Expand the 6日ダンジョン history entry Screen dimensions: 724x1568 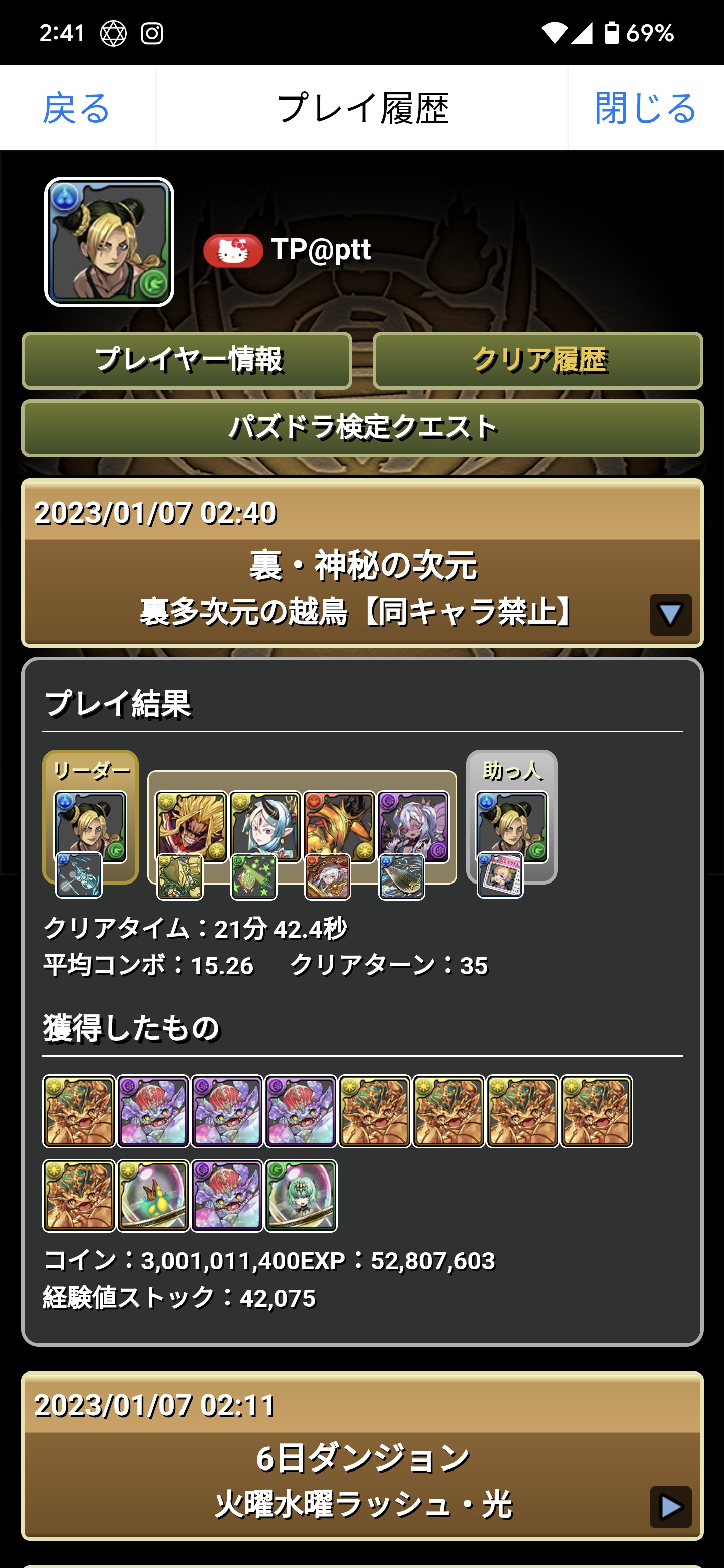point(670,1507)
